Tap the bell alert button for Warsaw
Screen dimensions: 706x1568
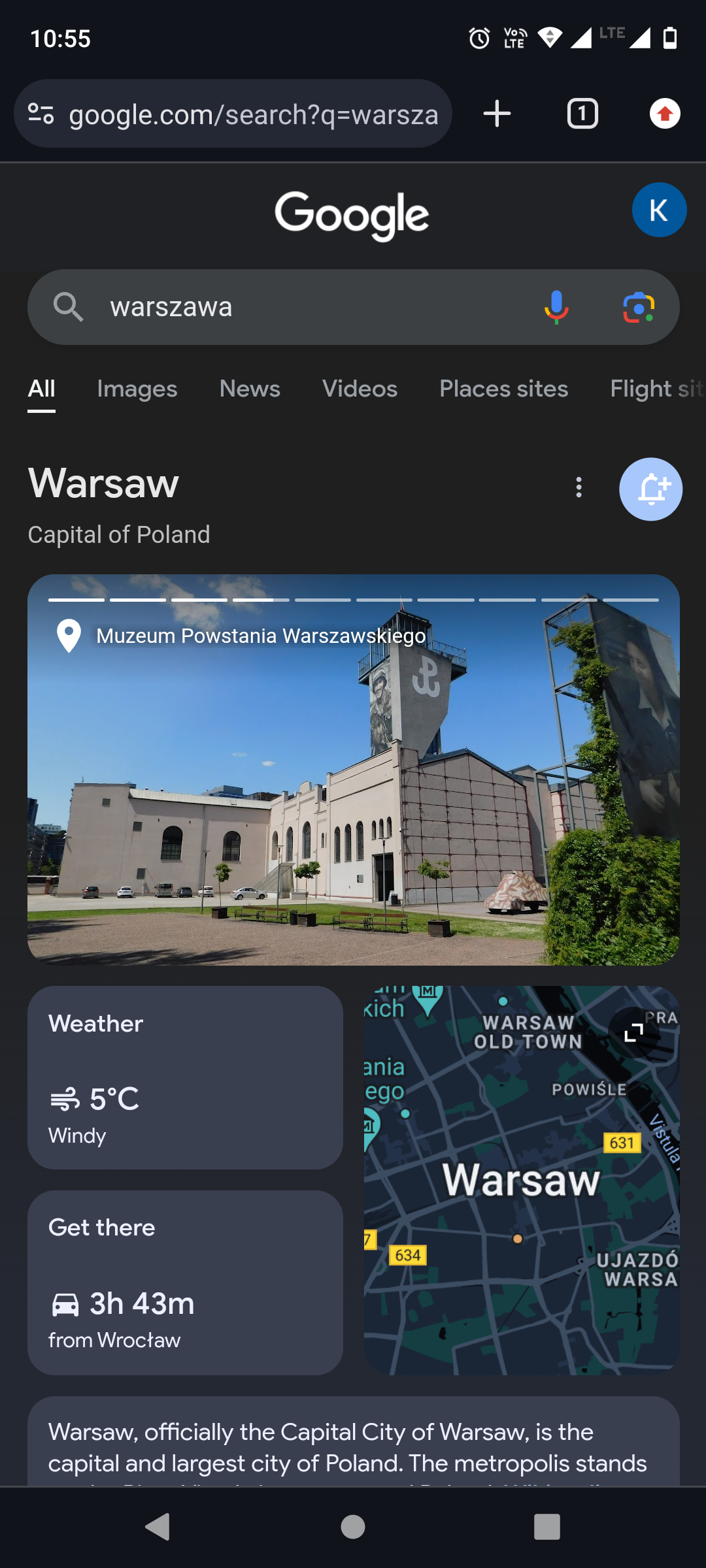click(650, 489)
